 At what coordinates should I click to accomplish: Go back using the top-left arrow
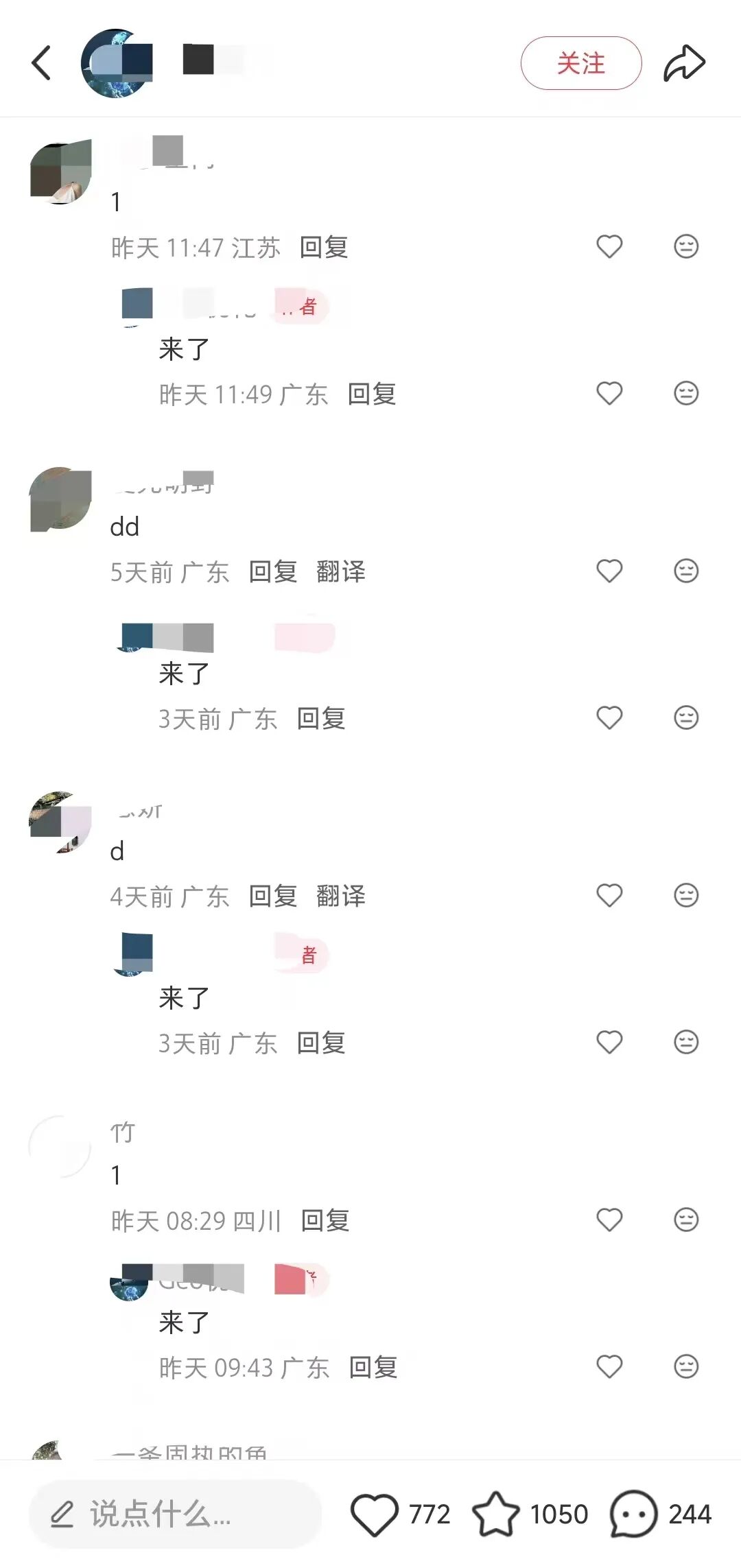(42, 63)
